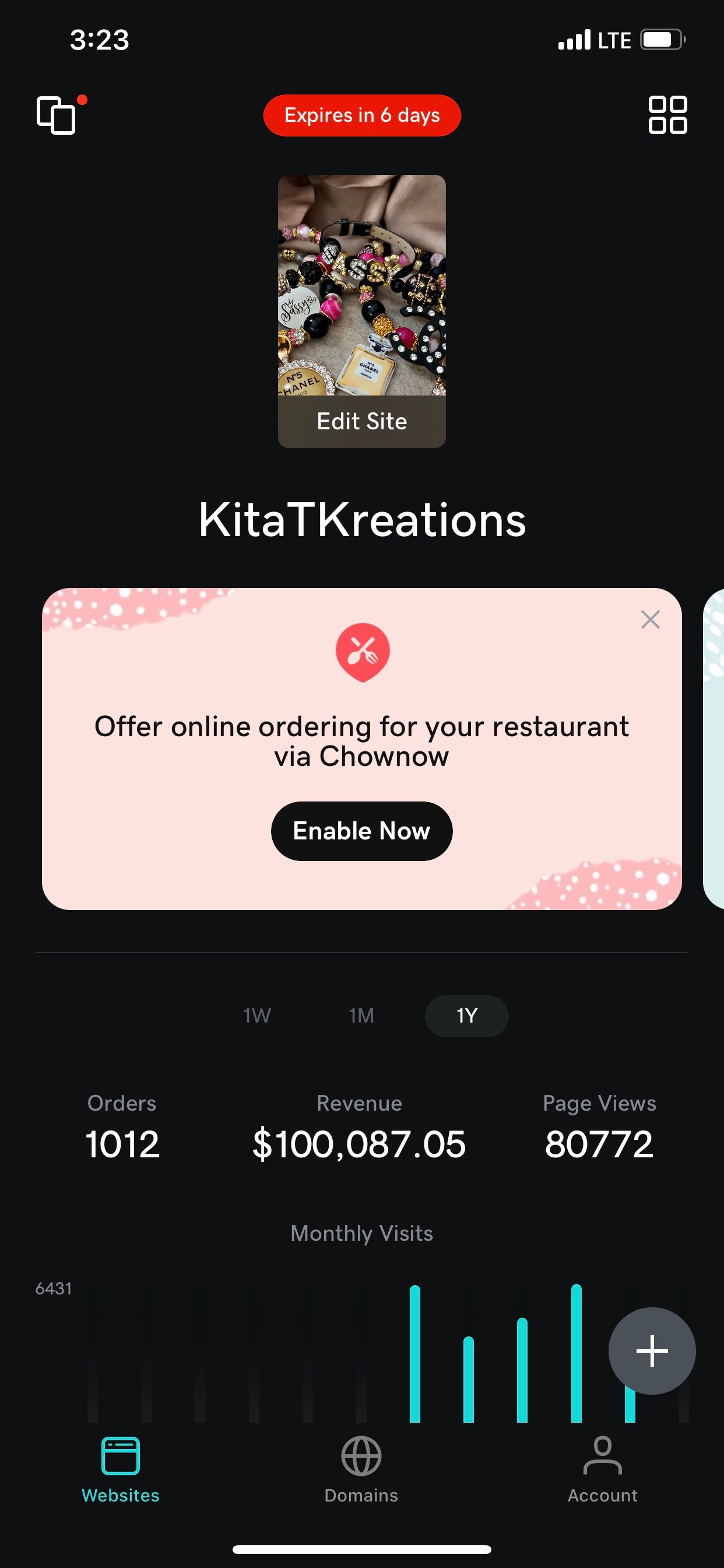The width and height of the screenshot is (724, 1568).
Task: Switch stats to the 1M range
Action: 361,1016
